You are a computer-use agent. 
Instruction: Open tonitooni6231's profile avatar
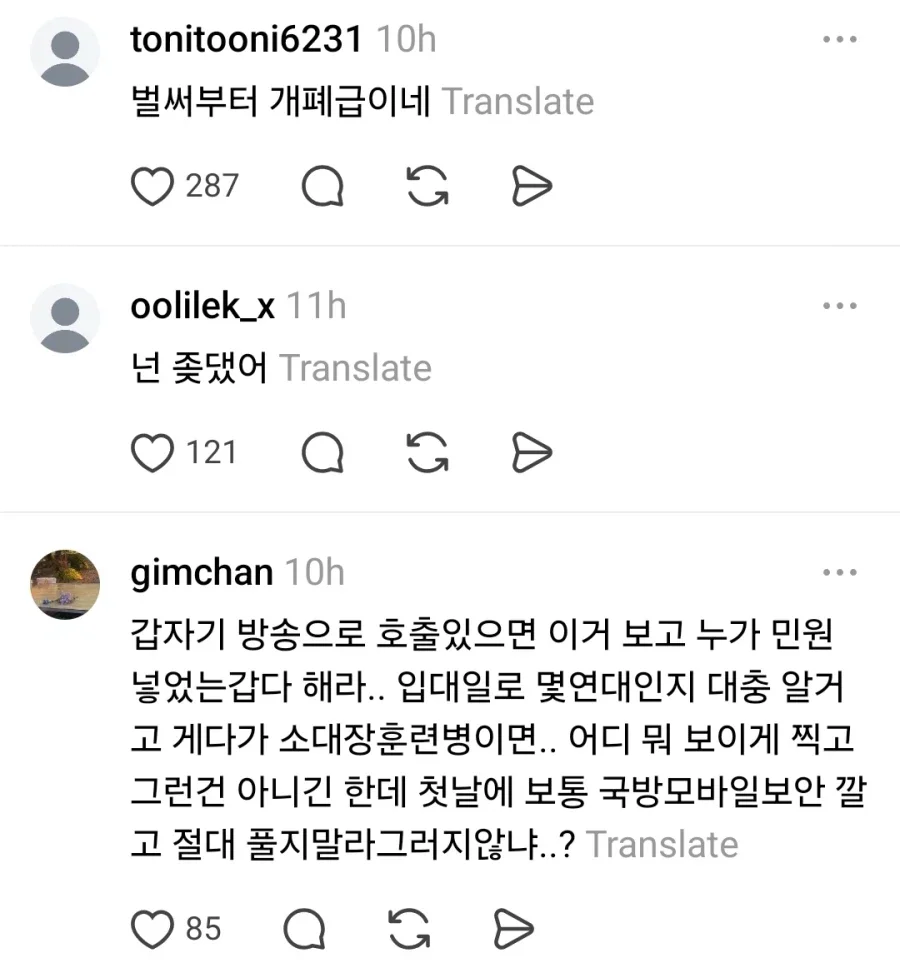[x=65, y=51]
